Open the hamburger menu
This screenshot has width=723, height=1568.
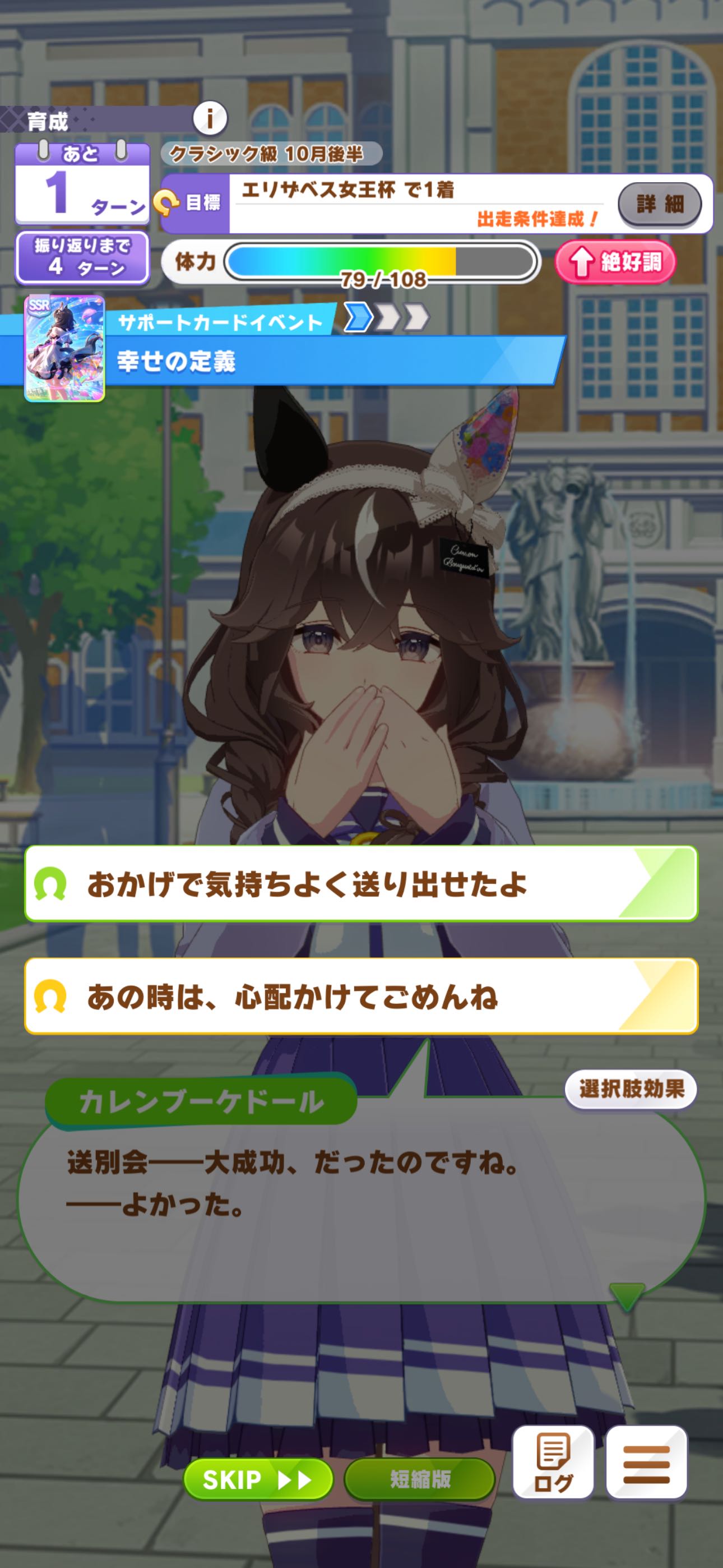pos(646,1463)
